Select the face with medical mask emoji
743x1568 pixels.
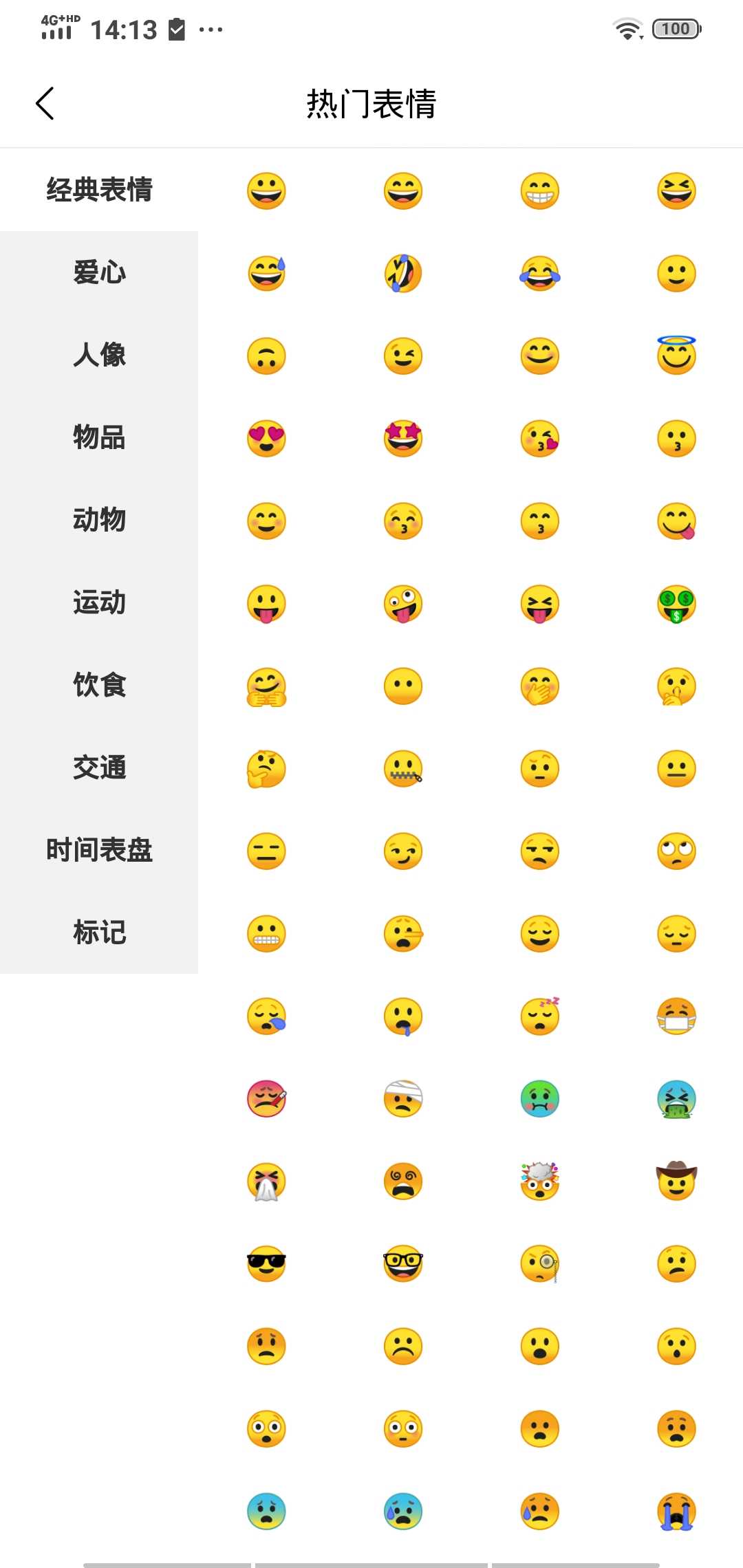point(676,1016)
